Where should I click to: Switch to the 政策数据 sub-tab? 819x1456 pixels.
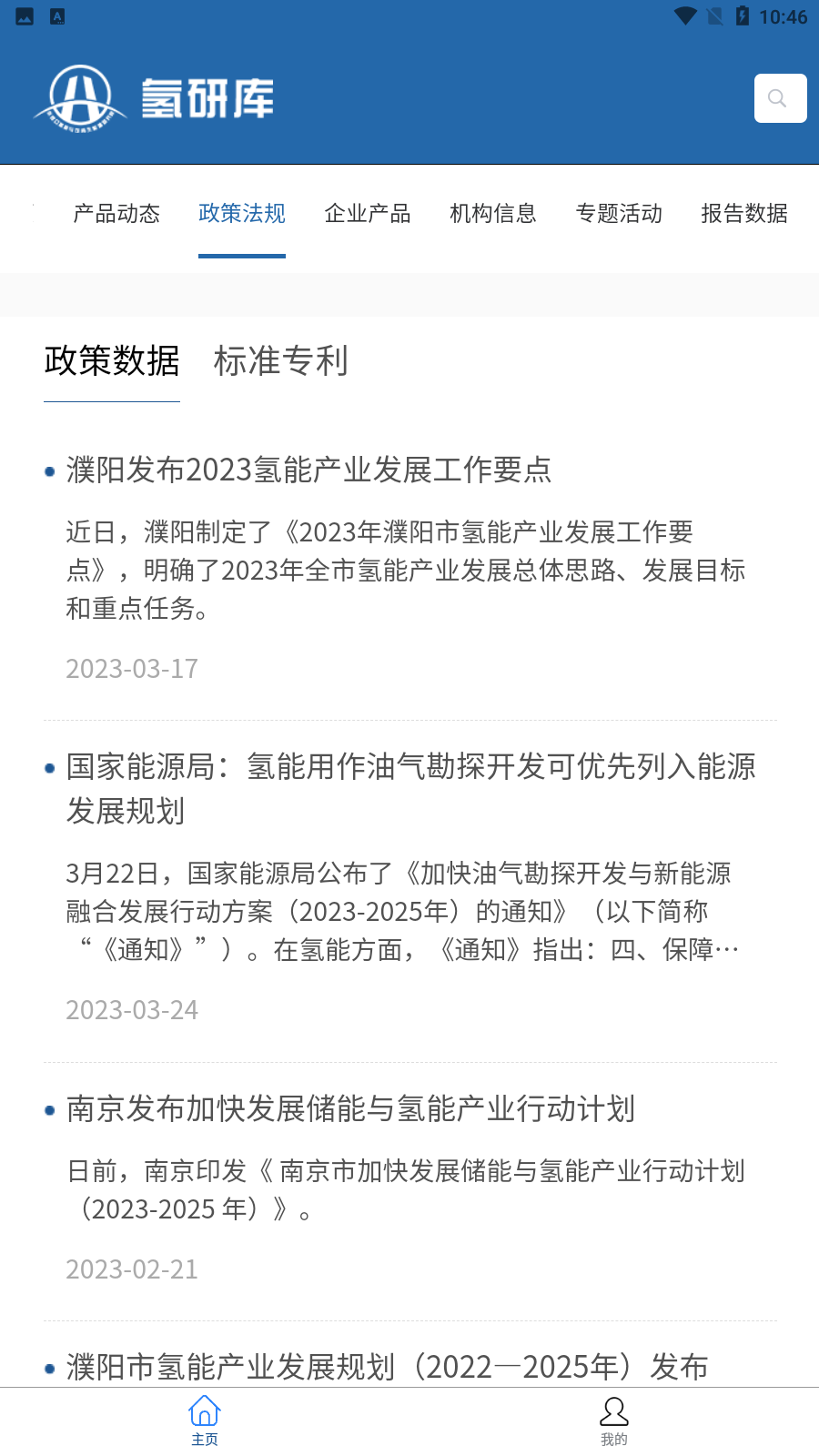click(111, 361)
